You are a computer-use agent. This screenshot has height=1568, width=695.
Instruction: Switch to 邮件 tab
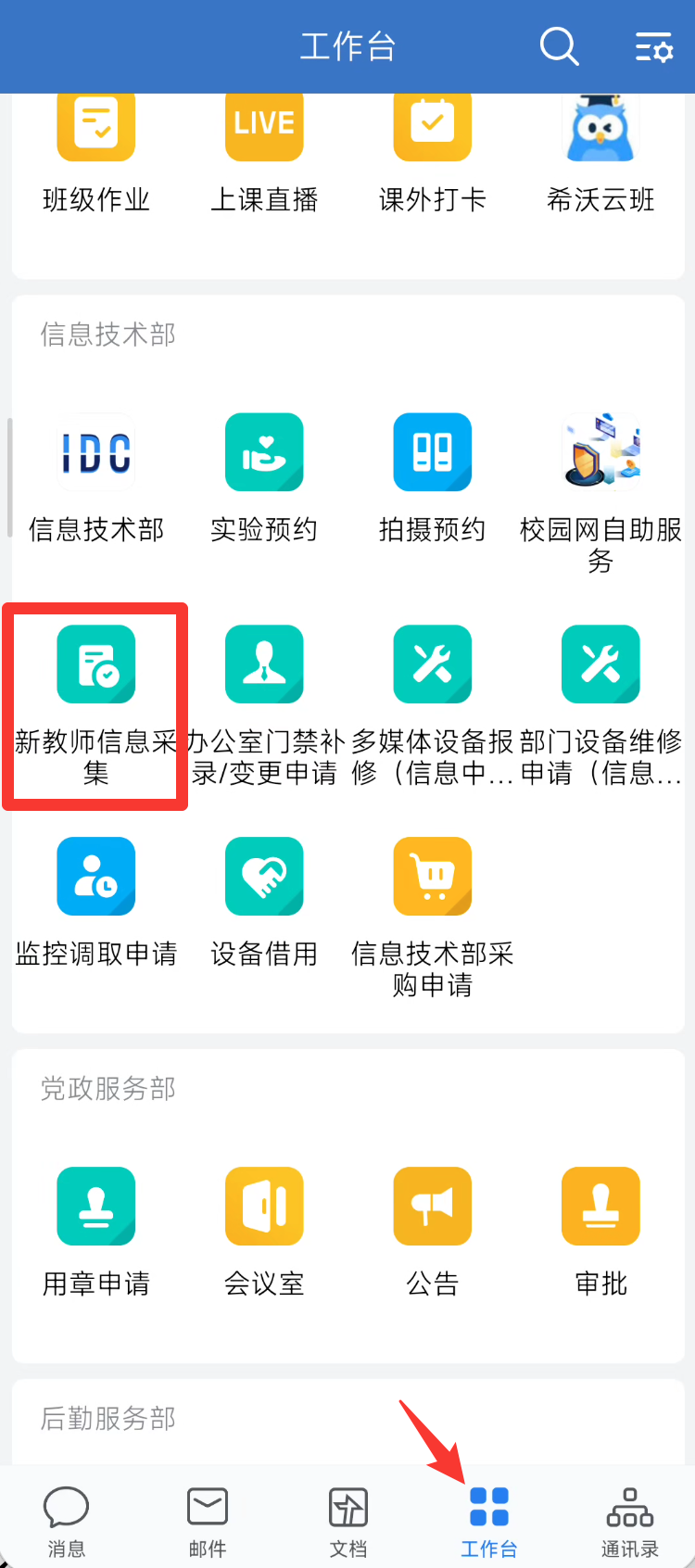208,1520
